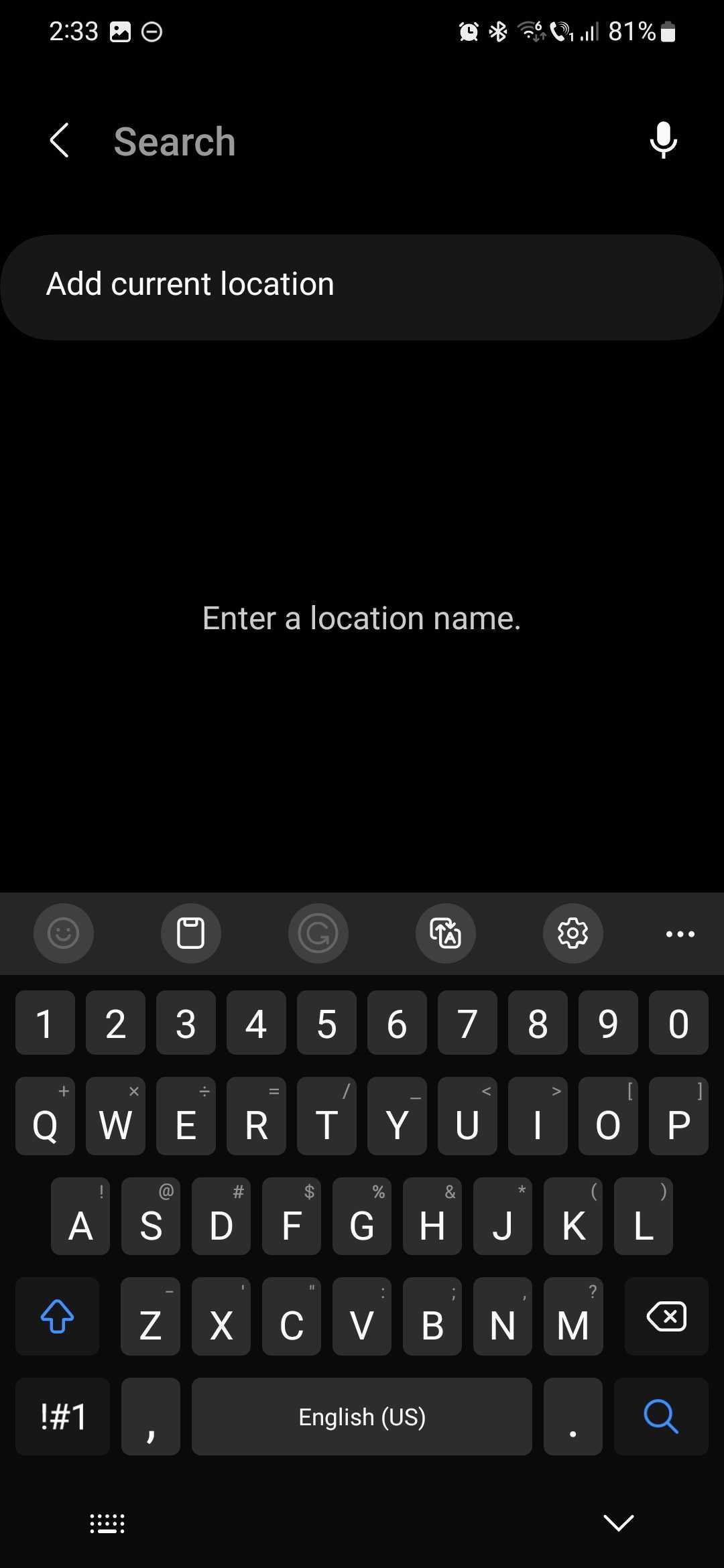Hit the backspace key

(x=666, y=1317)
